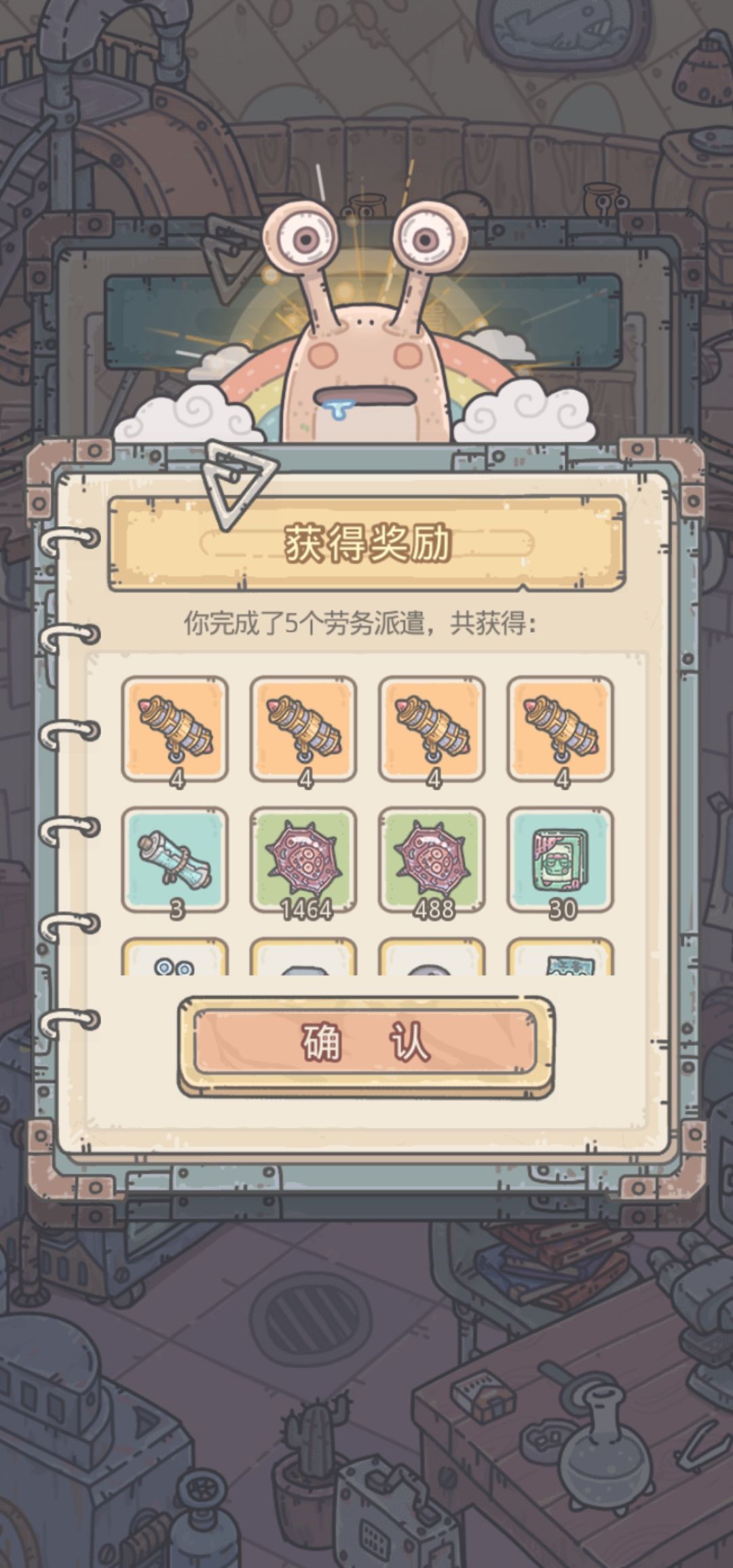Viewport: 733px width, 1568px height.
Task: Select the spiked germ item showing 488
Action: [x=431, y=859]
